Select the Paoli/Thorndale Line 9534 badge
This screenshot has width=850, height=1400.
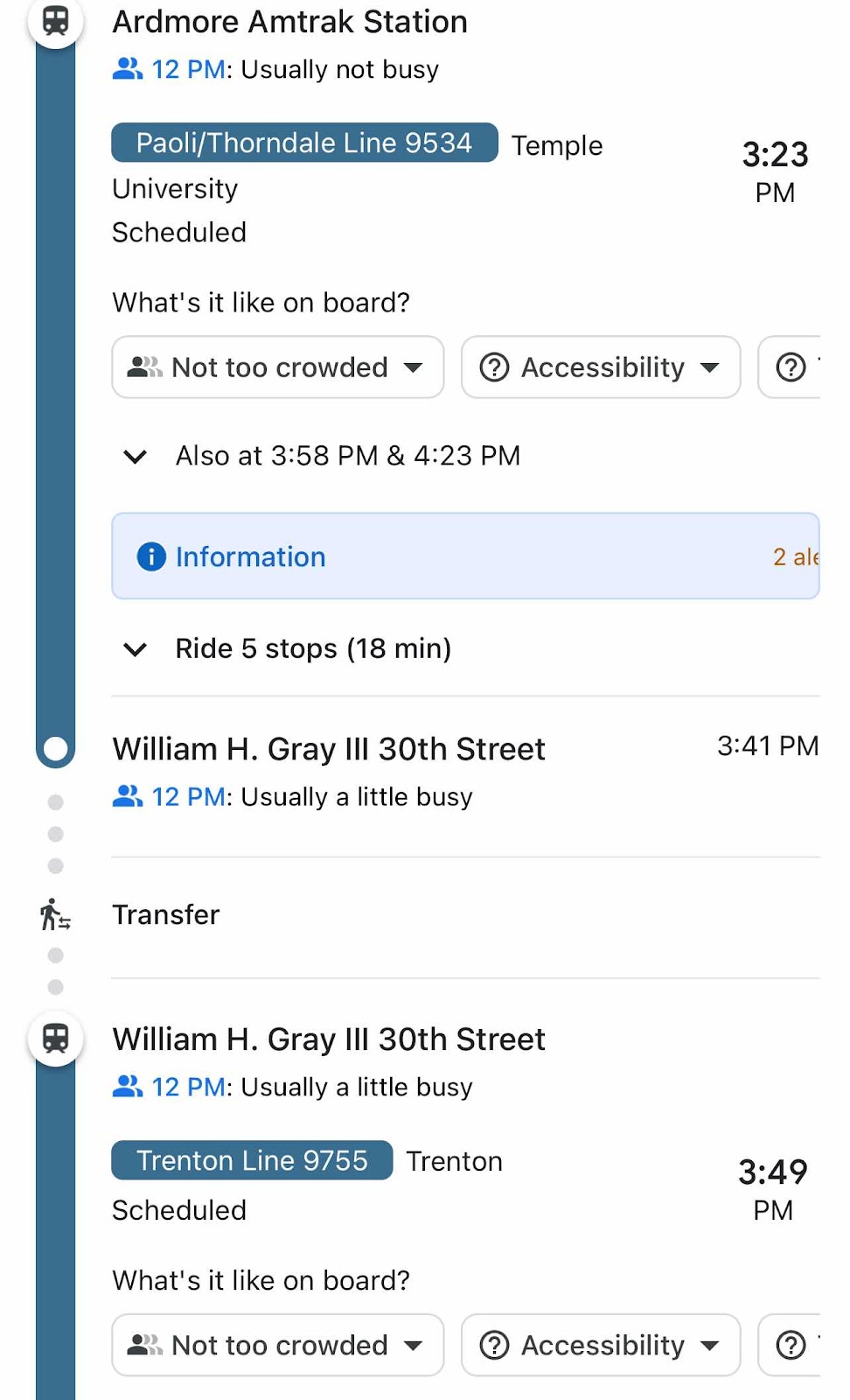[304, 143]
